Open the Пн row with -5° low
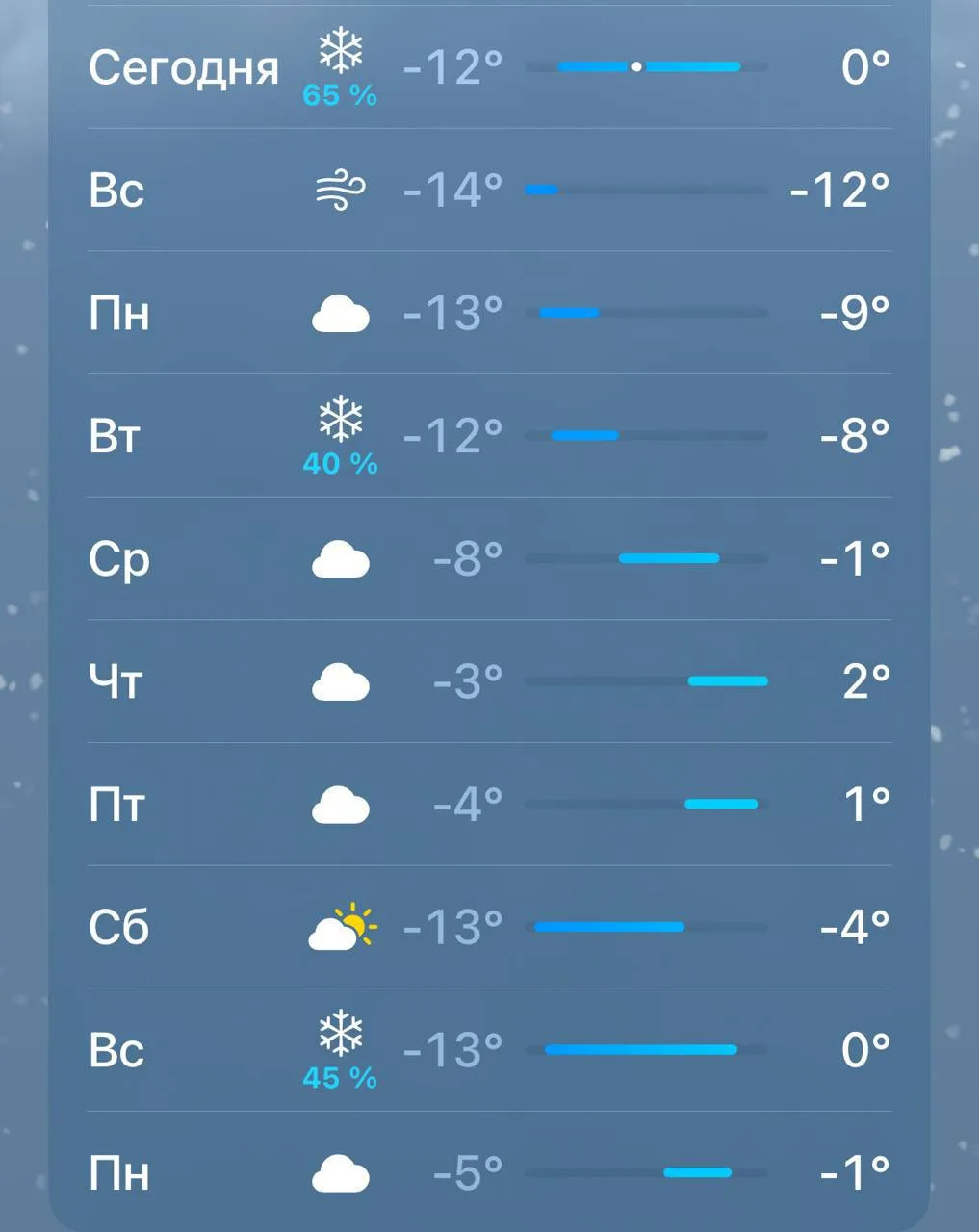Screen dimensions: 979x1232 (x=489, y=1172)
